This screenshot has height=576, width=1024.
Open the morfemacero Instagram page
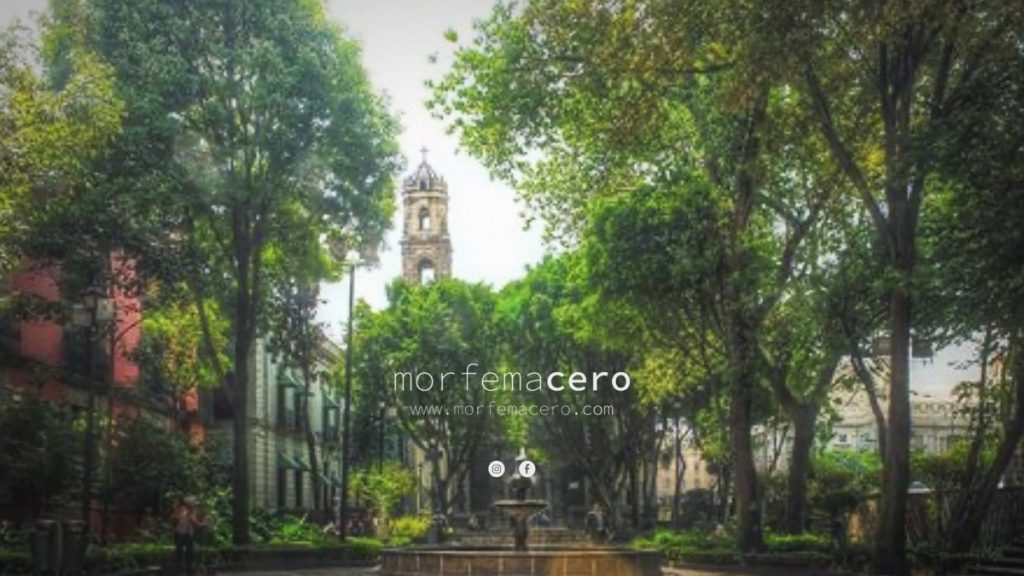(496, 468)
